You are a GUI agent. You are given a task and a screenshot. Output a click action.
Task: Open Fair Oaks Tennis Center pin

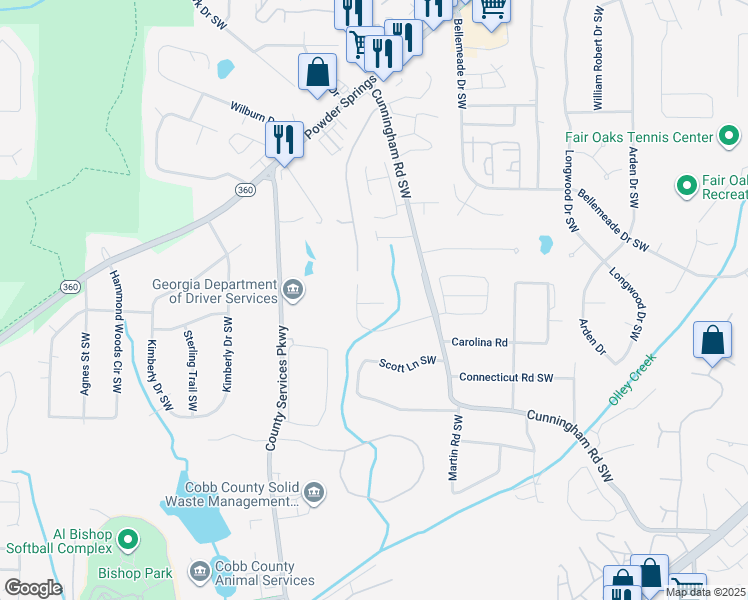(x=729, y=138)
